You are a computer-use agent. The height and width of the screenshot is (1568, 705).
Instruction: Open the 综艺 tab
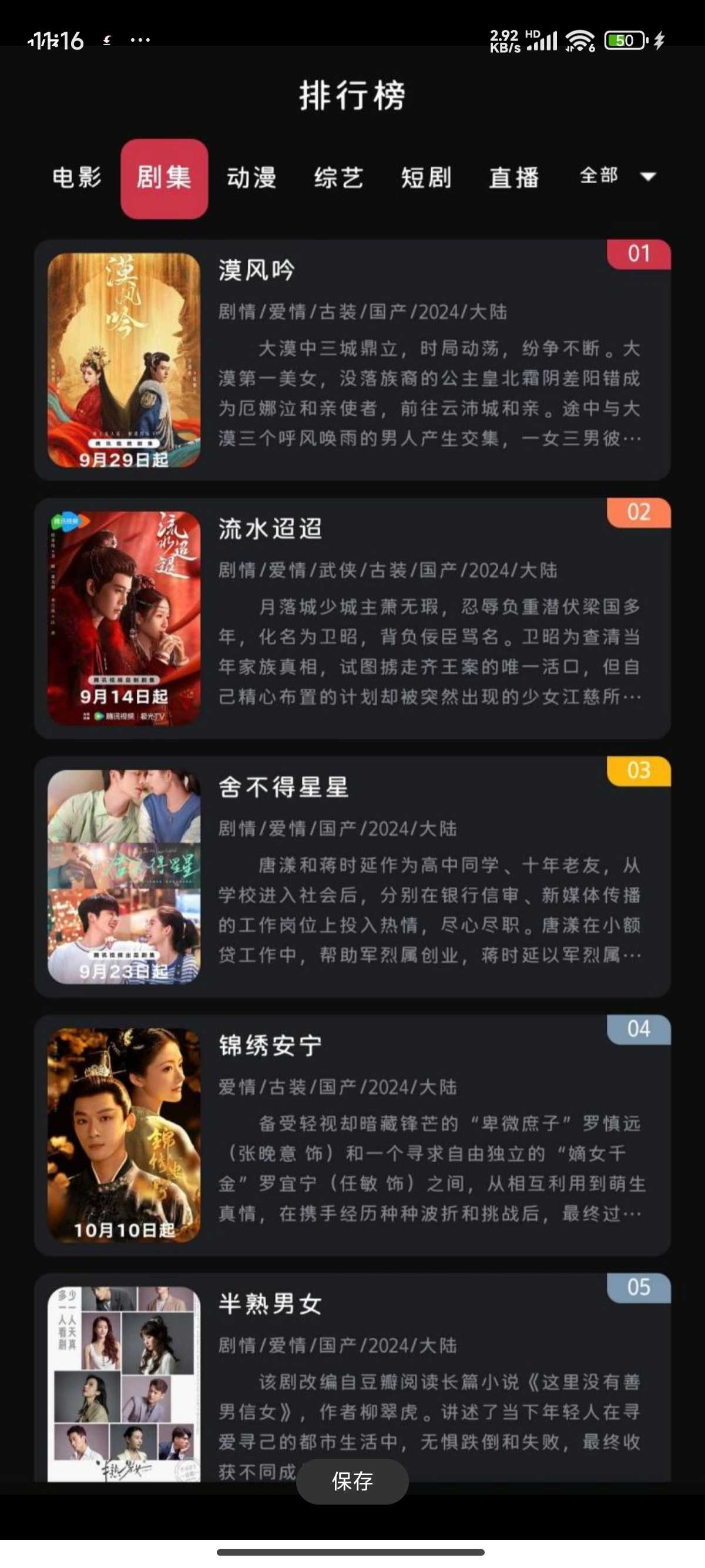(338, 178)
